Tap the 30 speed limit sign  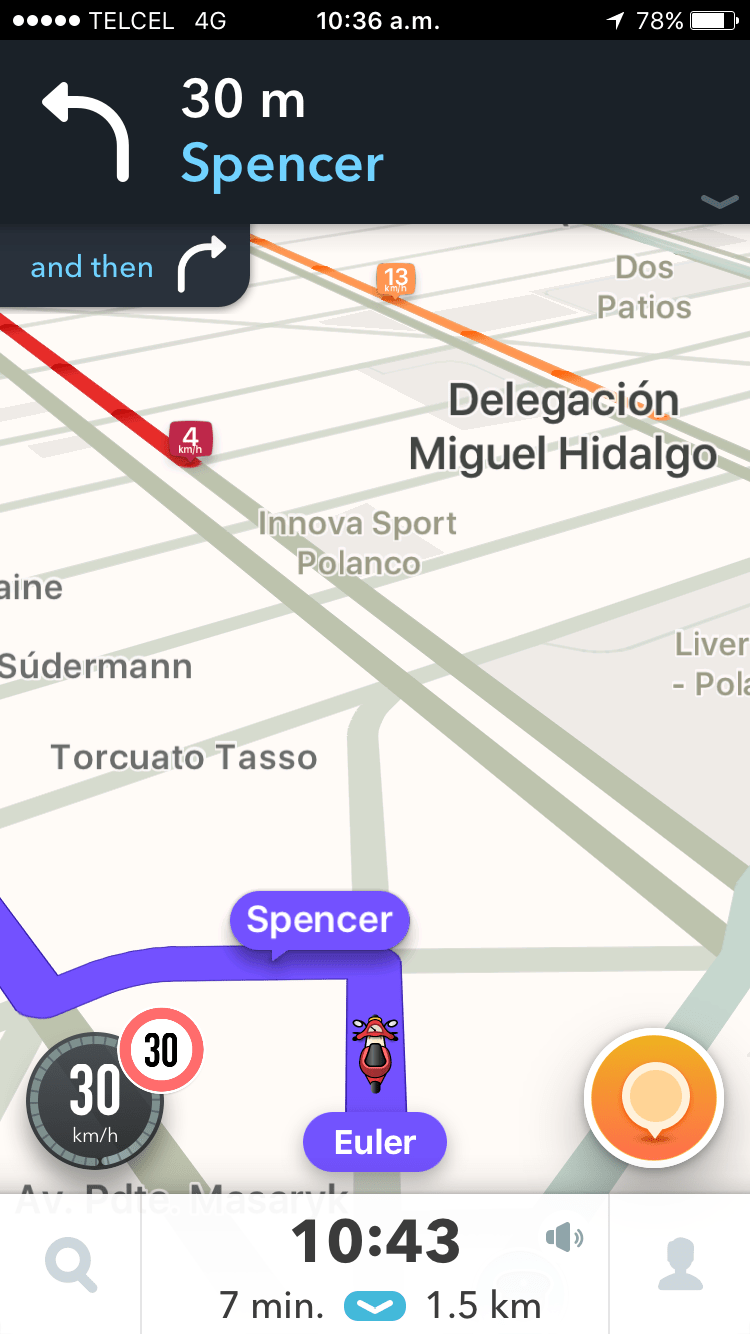point(163,1049)
